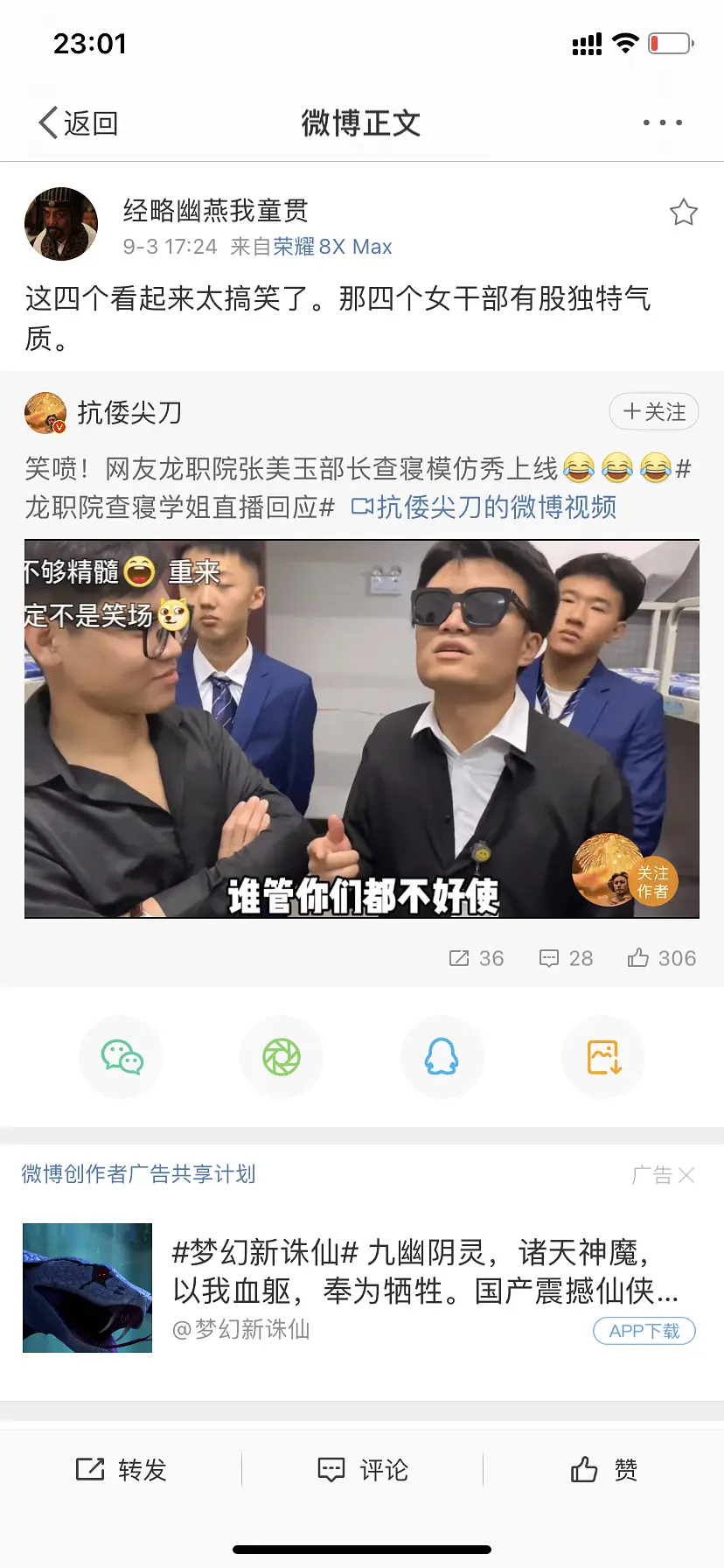Like this post using 赞
Image resolution: width=724 pixels, height=1568 pixels.
click(603, 1470)
